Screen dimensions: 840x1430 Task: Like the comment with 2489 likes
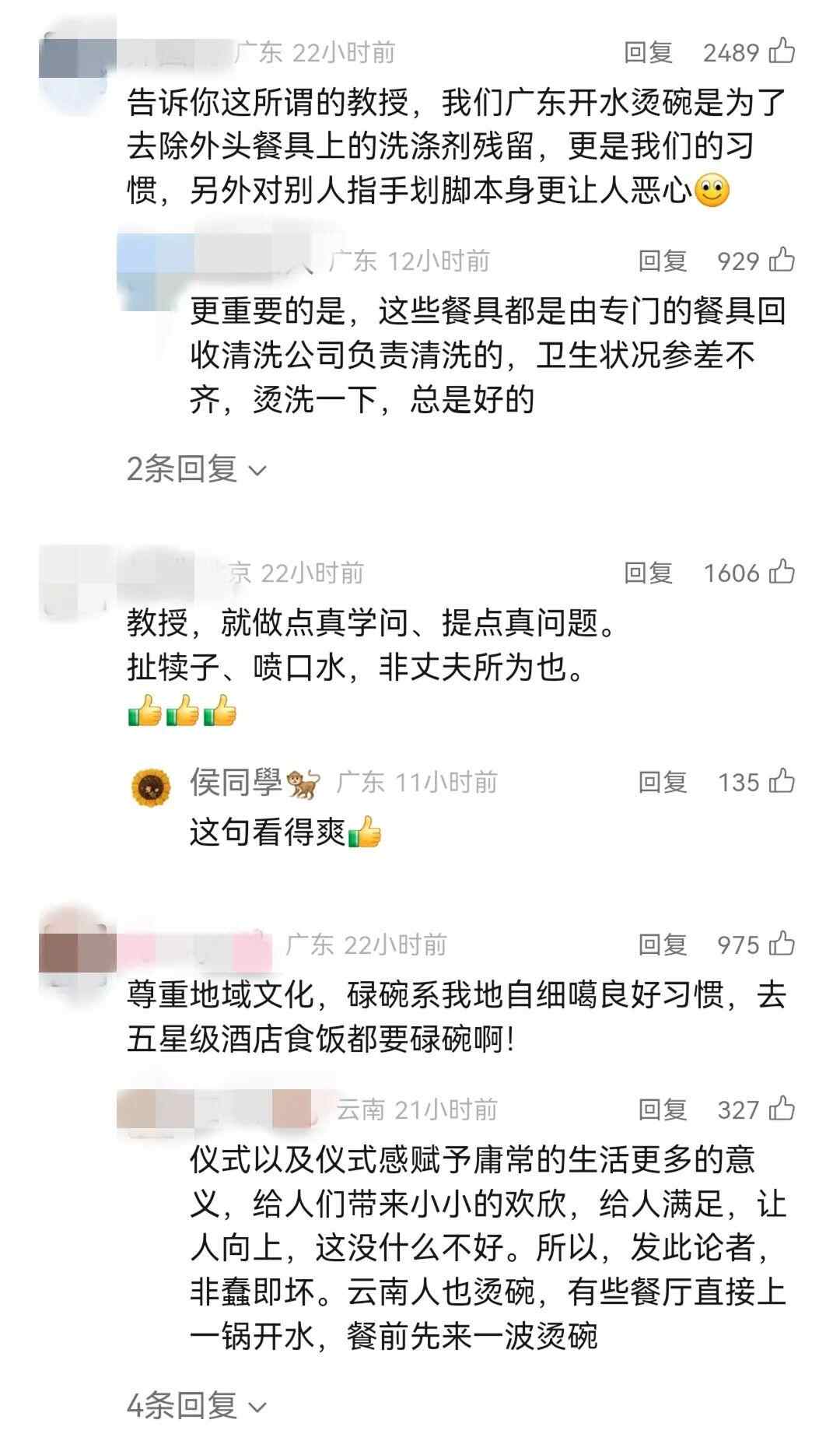tap(782, 51)
